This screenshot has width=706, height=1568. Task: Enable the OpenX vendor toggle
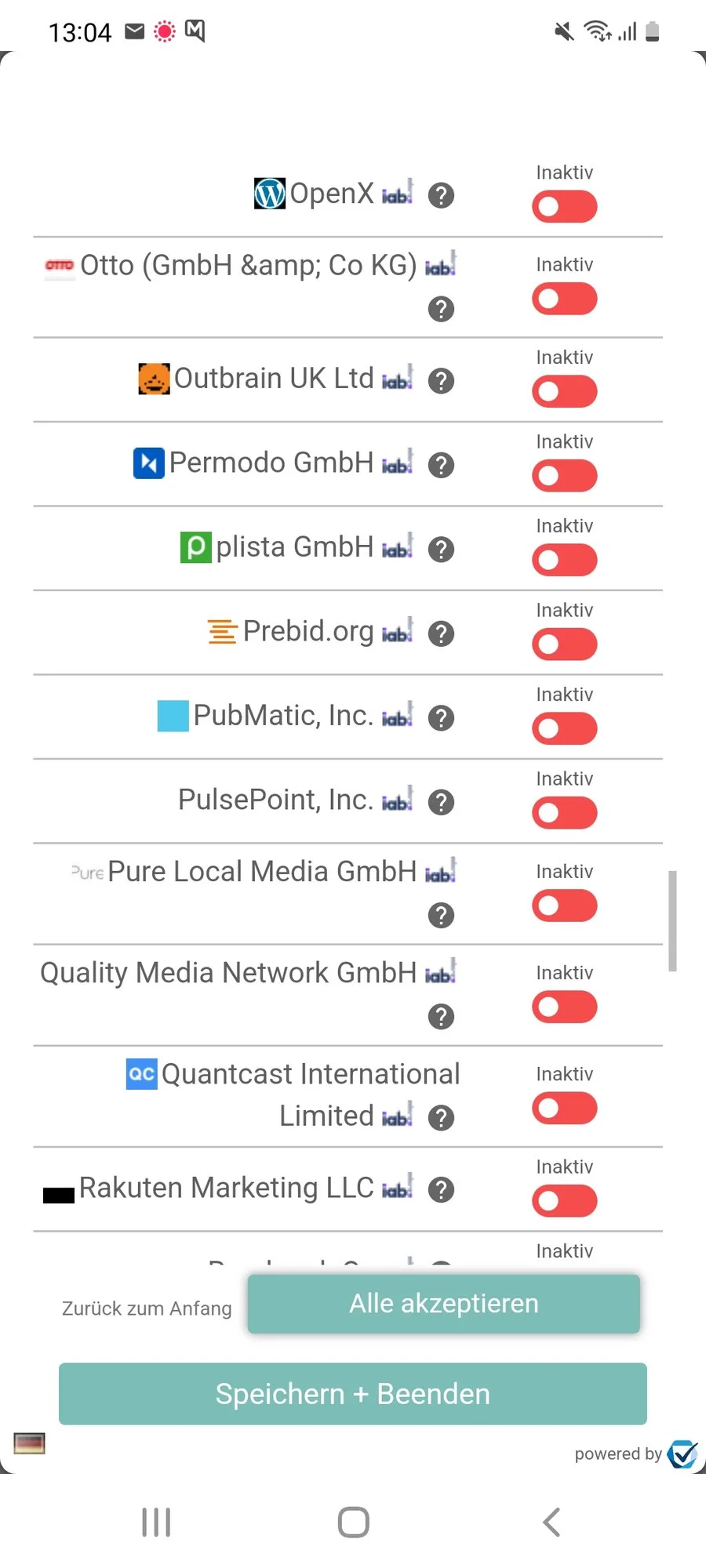pyautogui.click(x=564, y=207)
